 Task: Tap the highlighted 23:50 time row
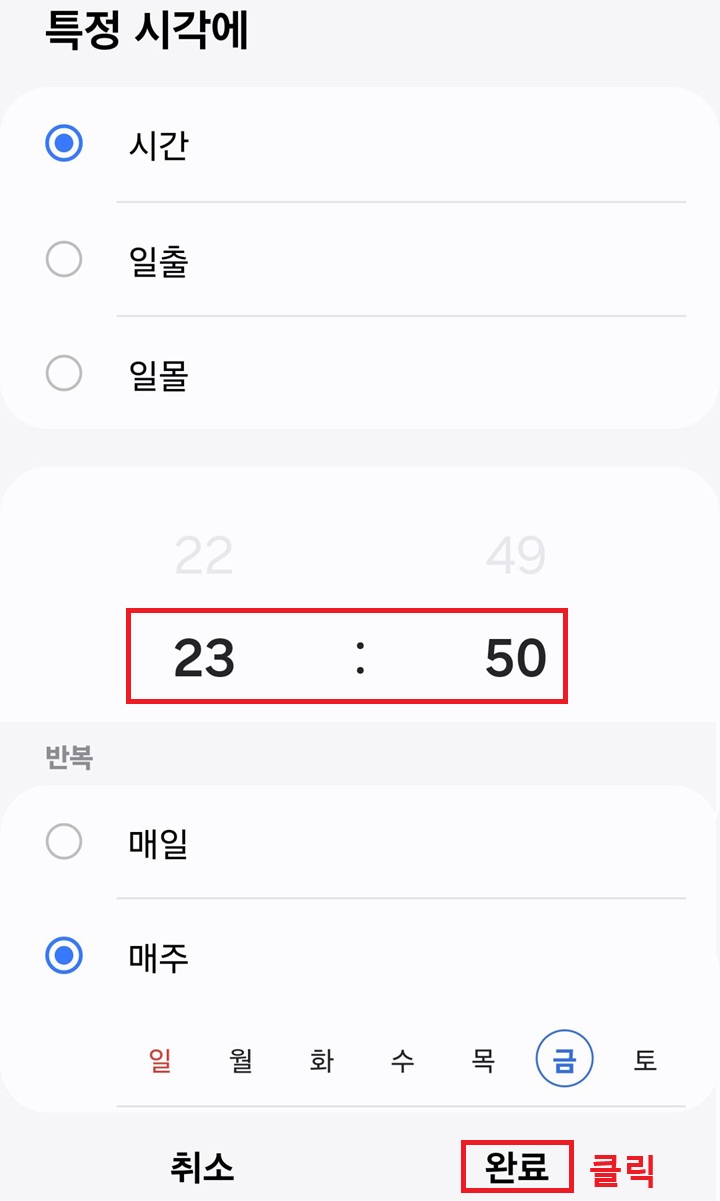[x=347, y=656]
